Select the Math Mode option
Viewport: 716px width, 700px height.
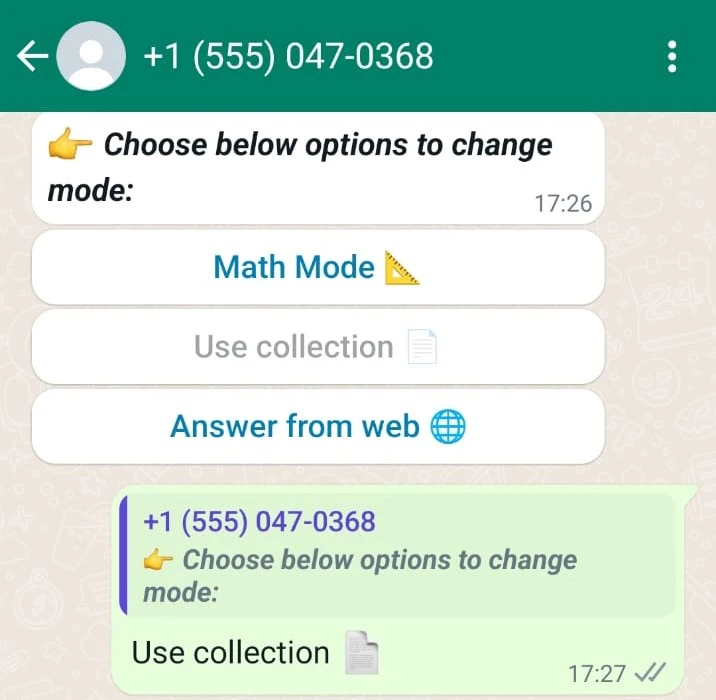[x=318, y=268]
